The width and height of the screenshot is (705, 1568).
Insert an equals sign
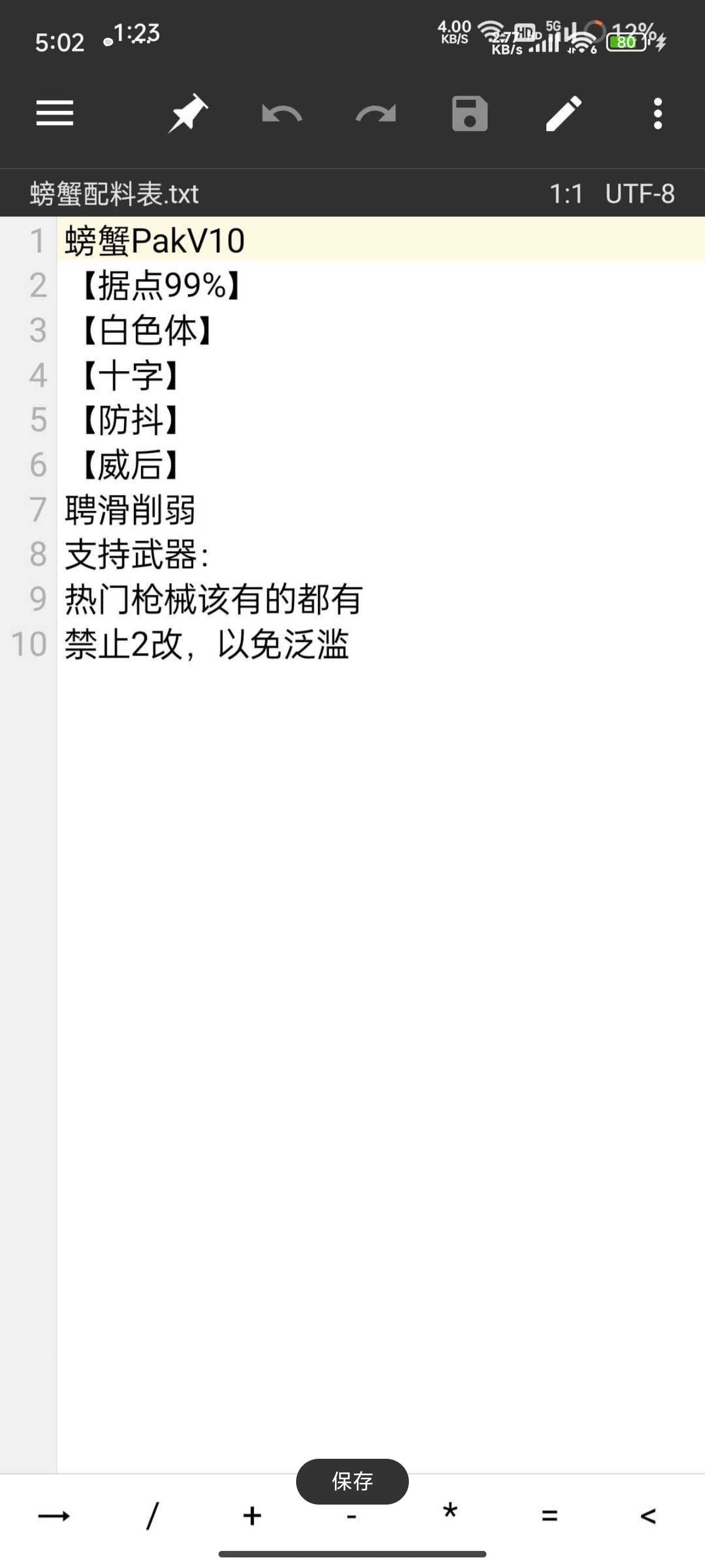(549, 1516)
